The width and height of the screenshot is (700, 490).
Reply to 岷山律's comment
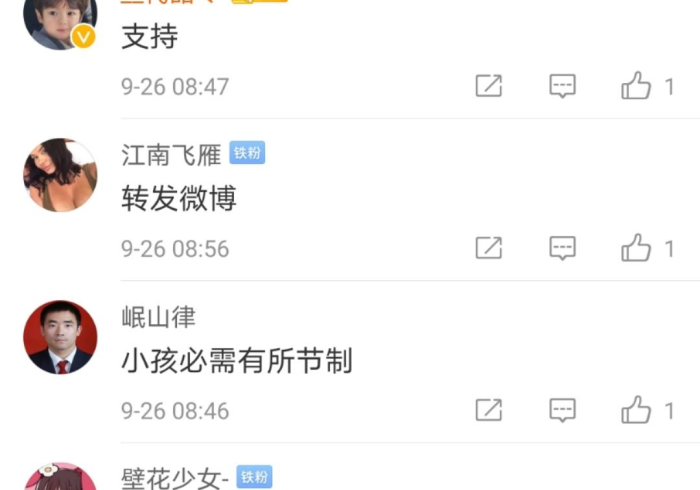click(563, 410)
